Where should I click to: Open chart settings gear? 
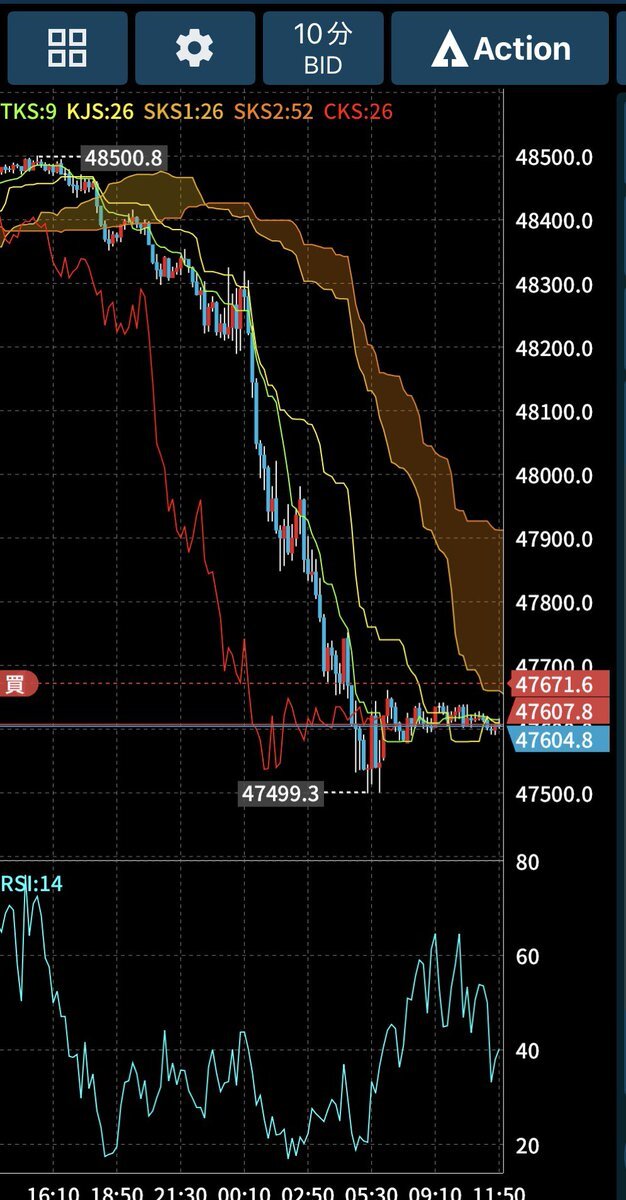point(194,48)
